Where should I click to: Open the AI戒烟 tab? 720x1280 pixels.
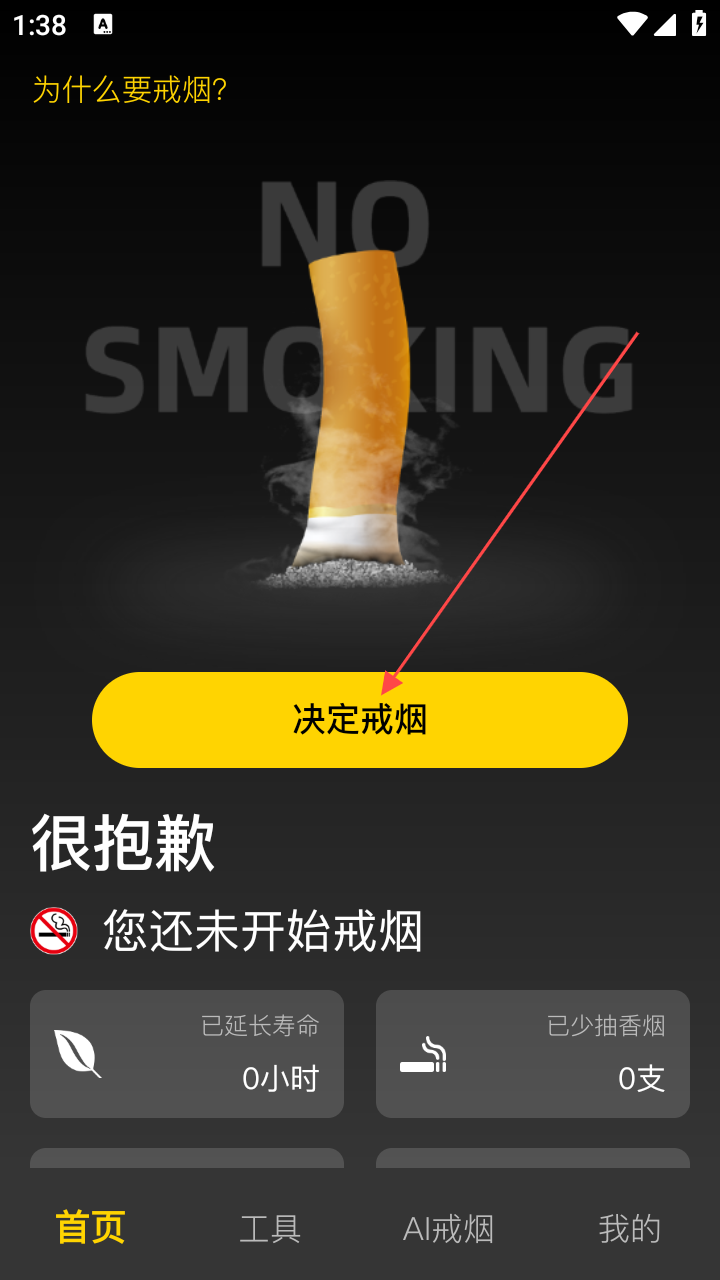[x=448, y=1228]
